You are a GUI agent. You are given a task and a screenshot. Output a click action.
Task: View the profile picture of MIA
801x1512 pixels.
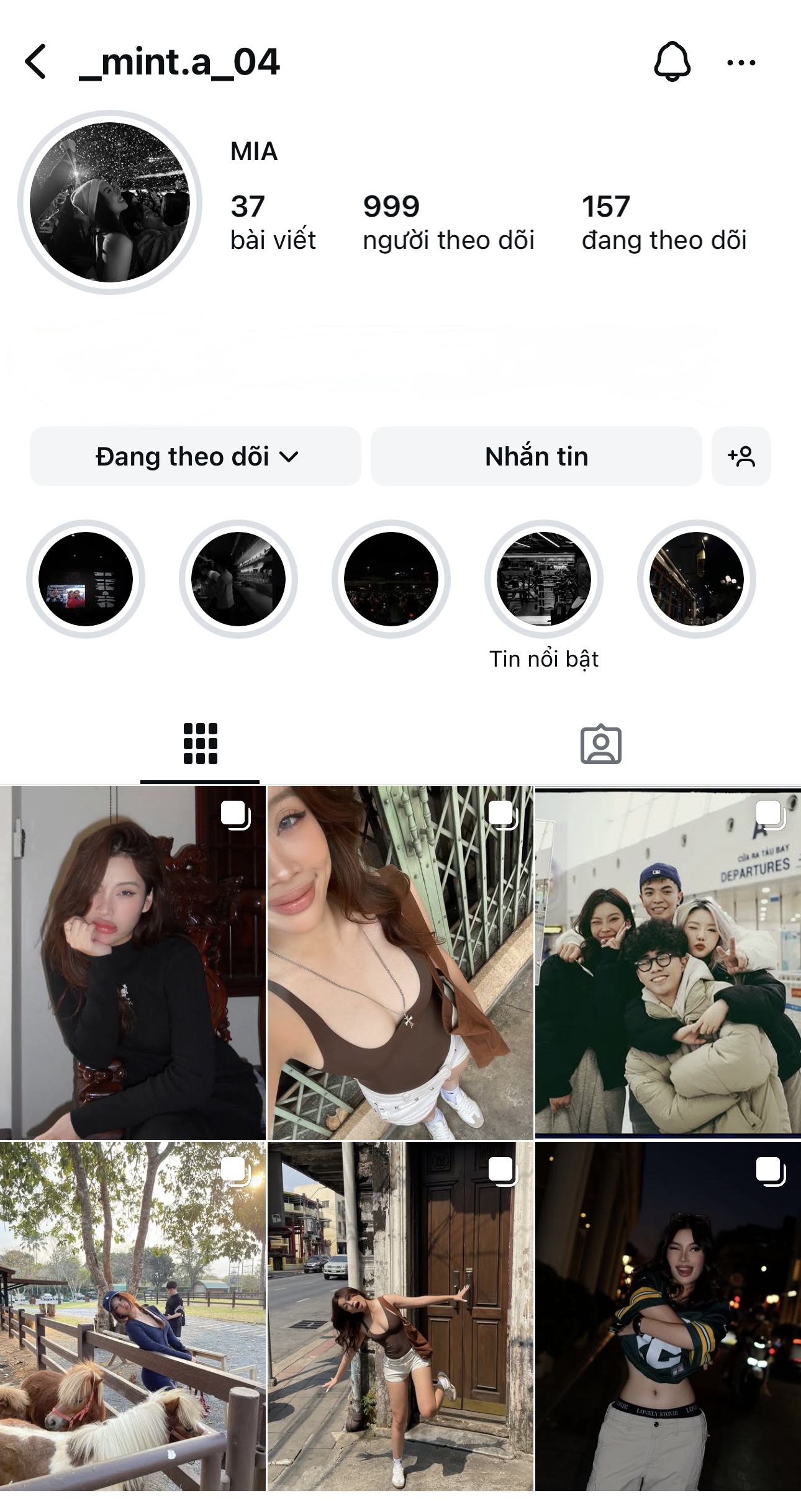pos(110,202)
